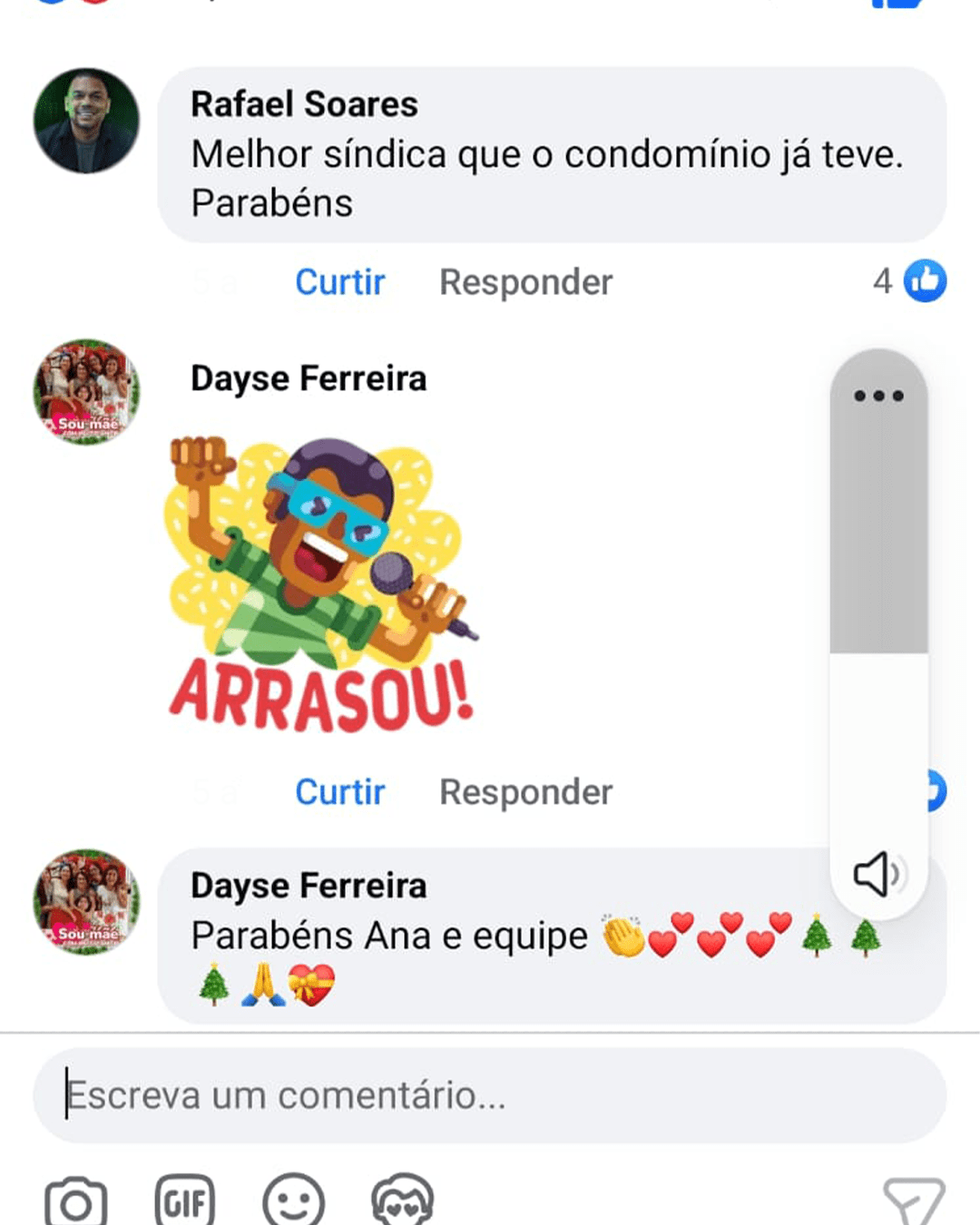Screen dimensions: 980x1225
Task: View reactions on Rafael Soares's comment
Action: (910, 281)
